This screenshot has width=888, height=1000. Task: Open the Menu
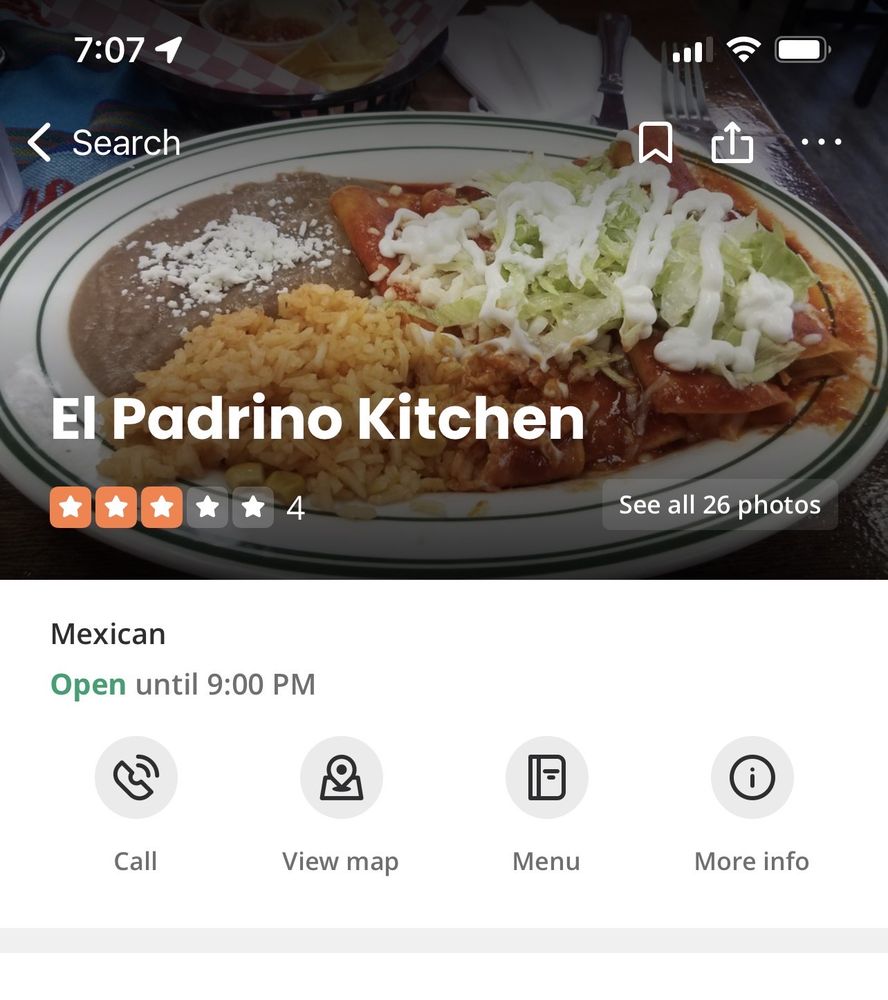point(546,778)
